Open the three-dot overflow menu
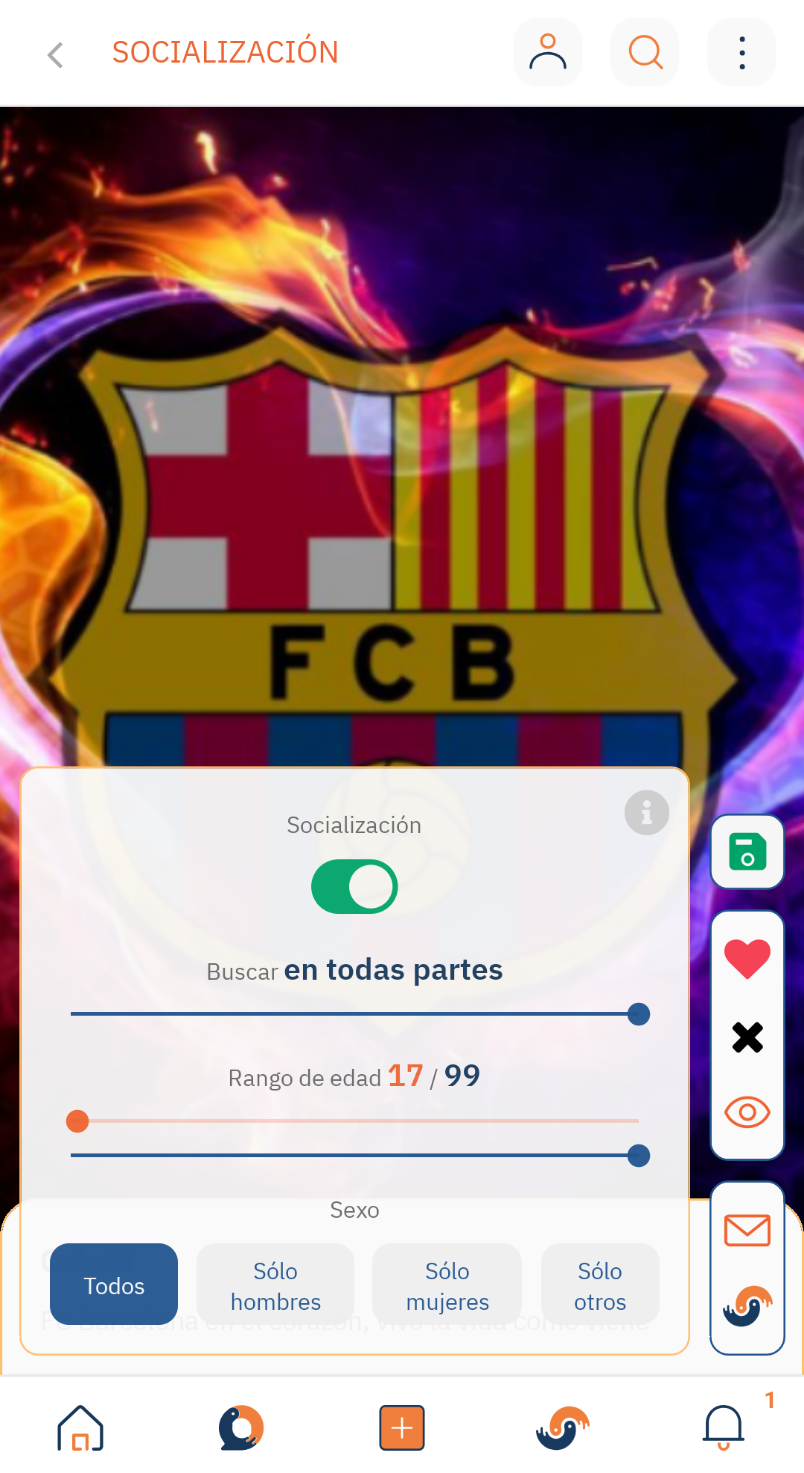Screen dimensions: 804x1473 pyautogui.click(x=741, y=52)
